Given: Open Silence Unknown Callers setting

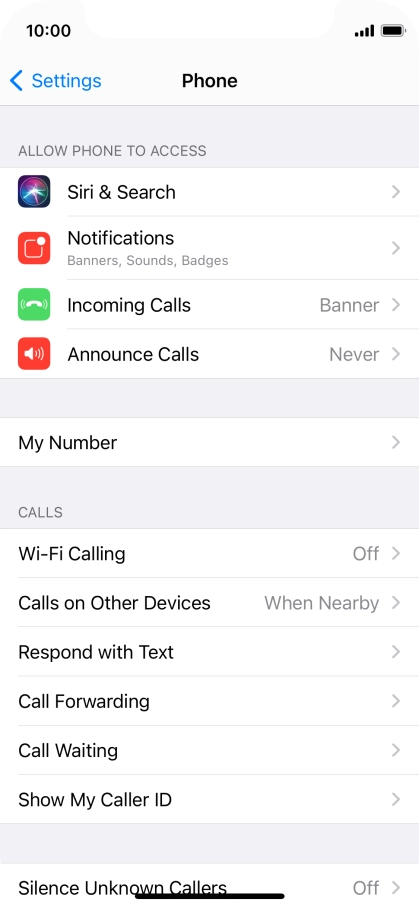Looking at the screenshot, I should pyautogui.click(x=210, y=887).
